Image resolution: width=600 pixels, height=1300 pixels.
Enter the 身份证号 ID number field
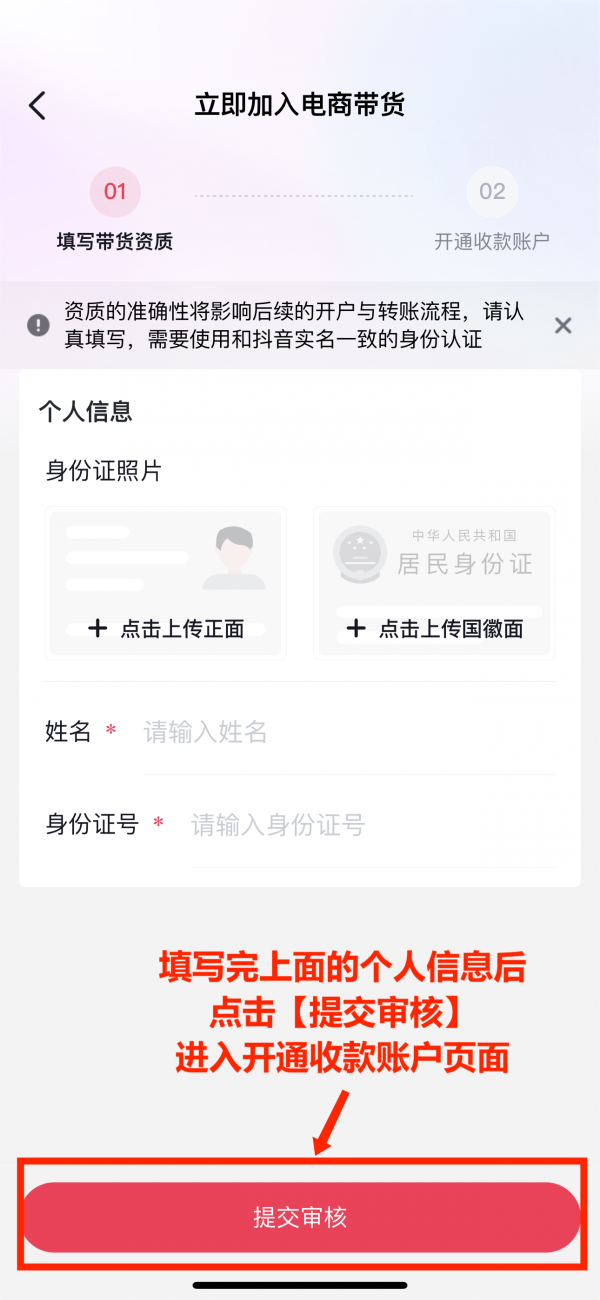click(x=373, y=825)
